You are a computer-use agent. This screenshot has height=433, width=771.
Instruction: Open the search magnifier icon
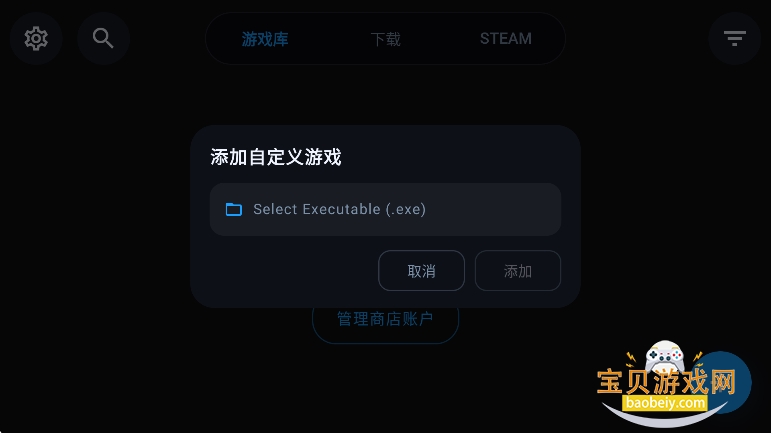coord(103,39)
